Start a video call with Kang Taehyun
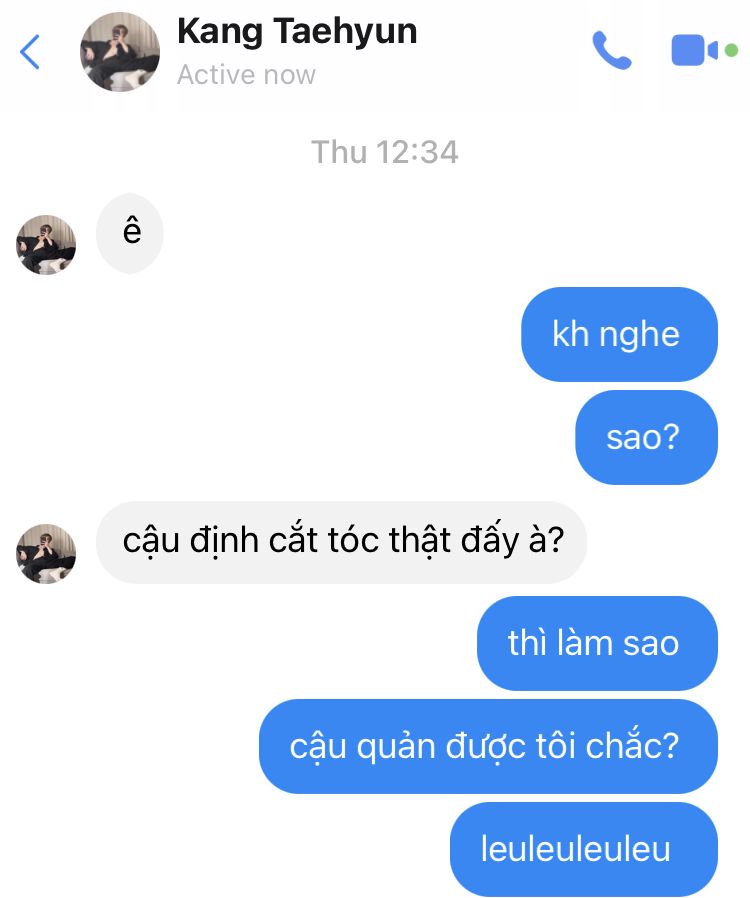This screenshot has height=898, width=750. (x=695, y=50)
